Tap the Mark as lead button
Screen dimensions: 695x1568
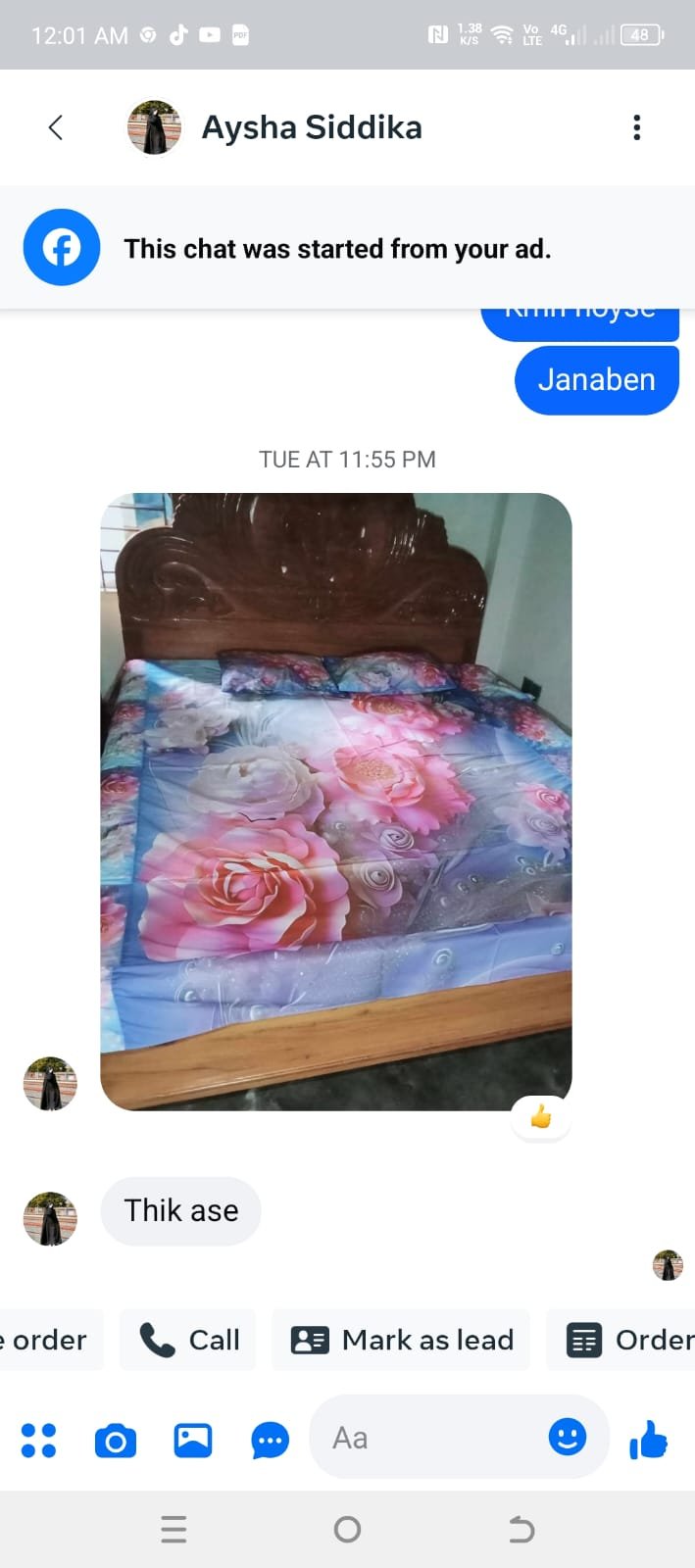coord(401,1340)
